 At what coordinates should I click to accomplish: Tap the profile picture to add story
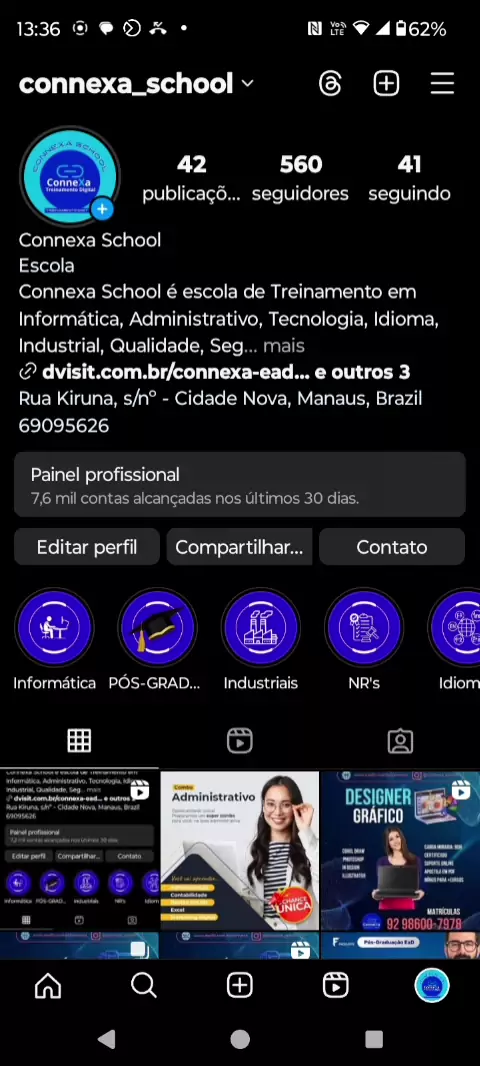tap(69, 175)
